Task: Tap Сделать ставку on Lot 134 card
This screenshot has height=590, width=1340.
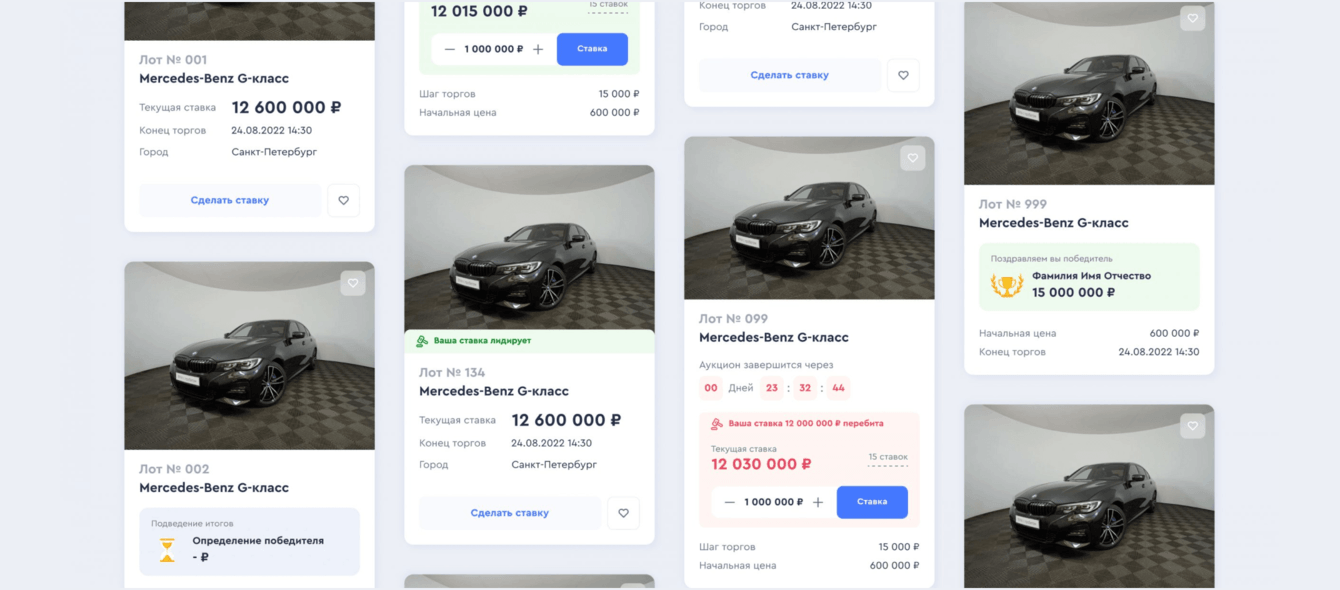Action: click(x=510, y=513)
